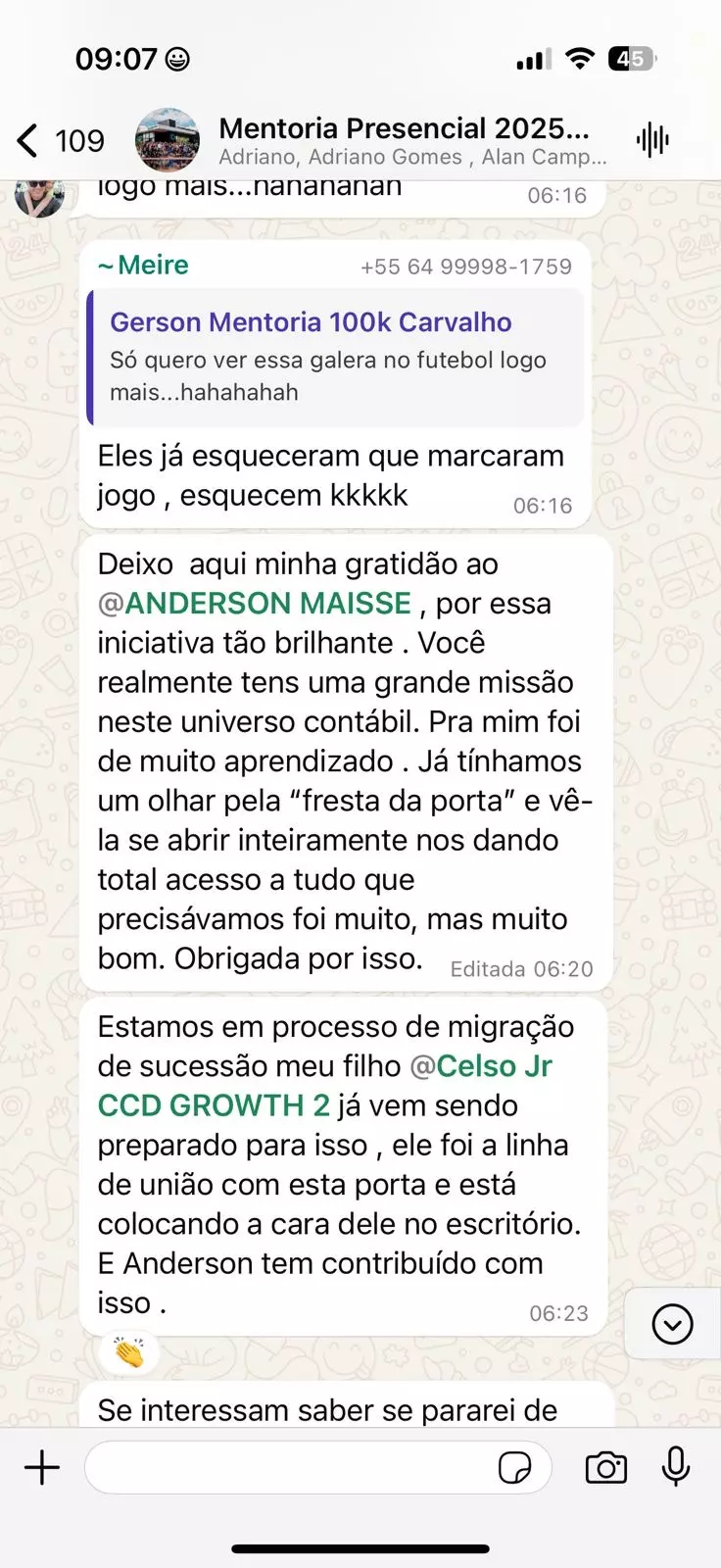Open Meire's phone number +55 64 99998-1759
This screenshot has height=1568, width=721.
point(466,267)
